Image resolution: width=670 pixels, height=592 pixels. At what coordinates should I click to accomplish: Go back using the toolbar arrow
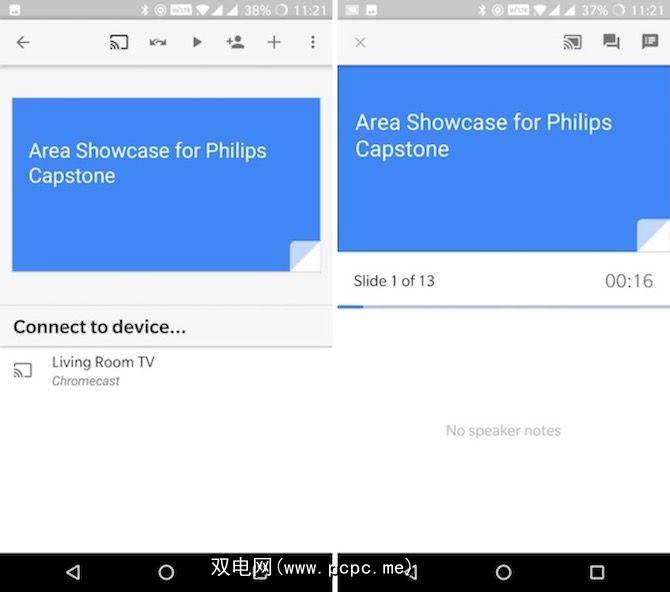click(x=23, y=43)
